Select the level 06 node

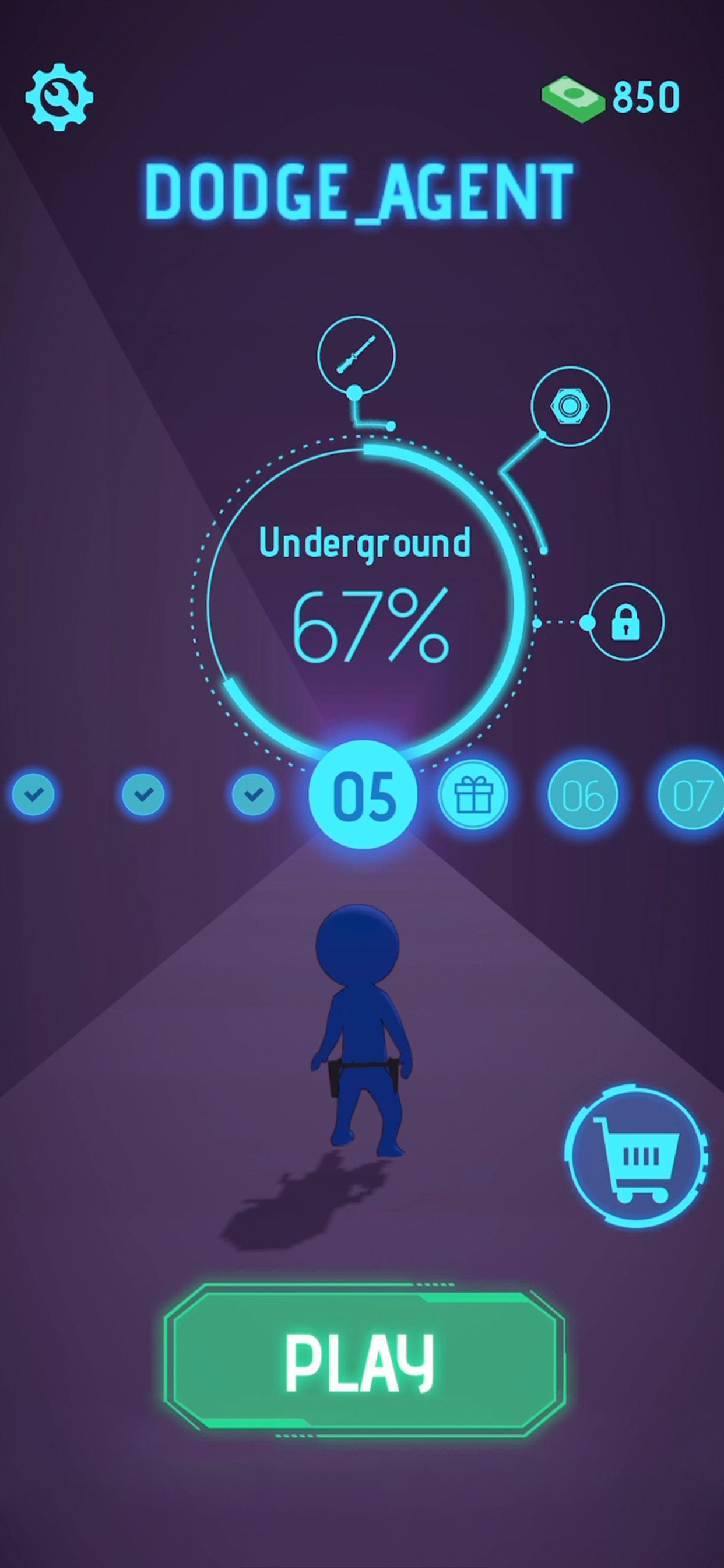tap(582, 795)
